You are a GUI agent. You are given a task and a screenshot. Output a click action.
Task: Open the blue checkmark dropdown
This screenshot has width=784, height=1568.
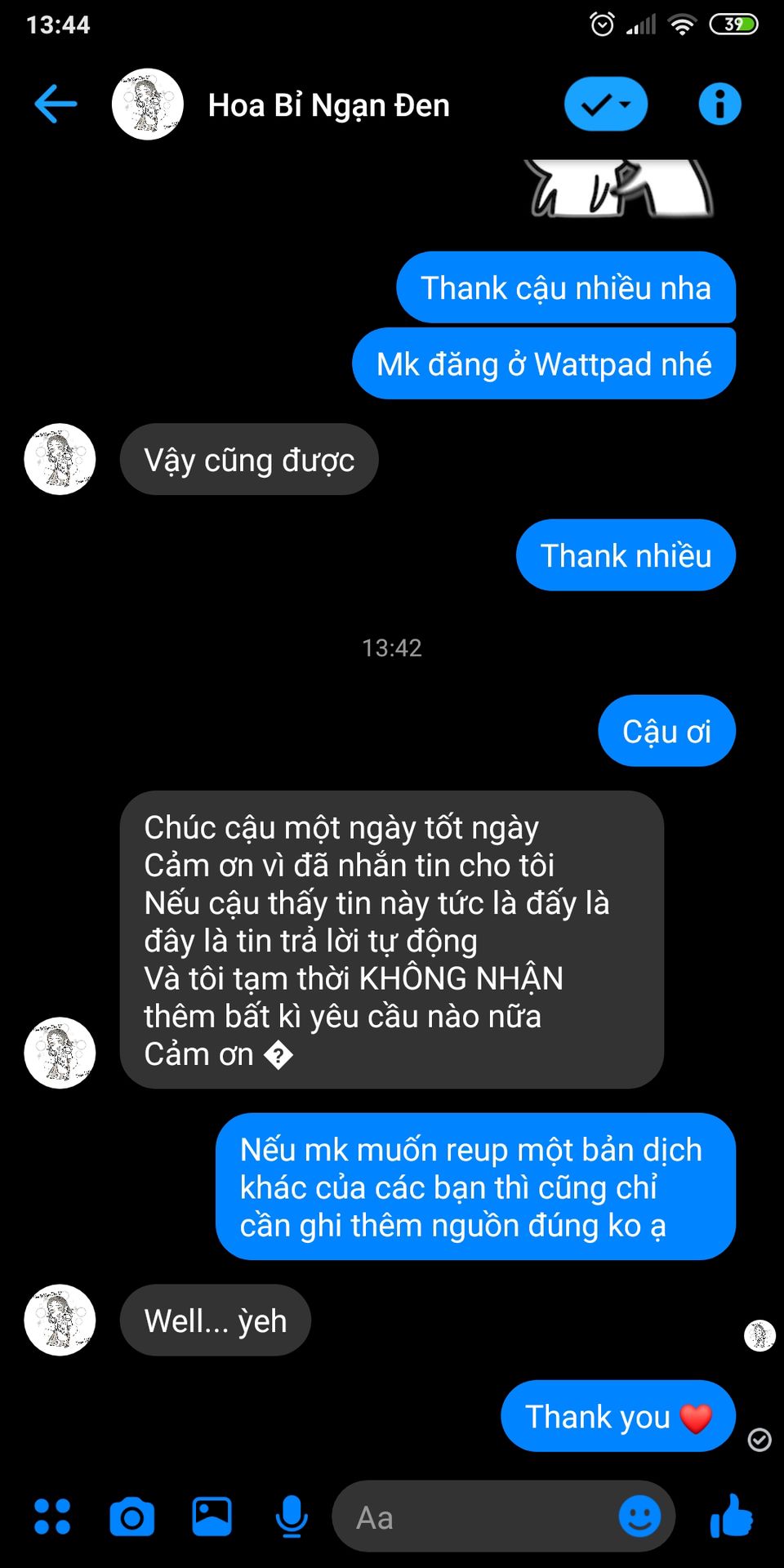[x=605, y=105]
